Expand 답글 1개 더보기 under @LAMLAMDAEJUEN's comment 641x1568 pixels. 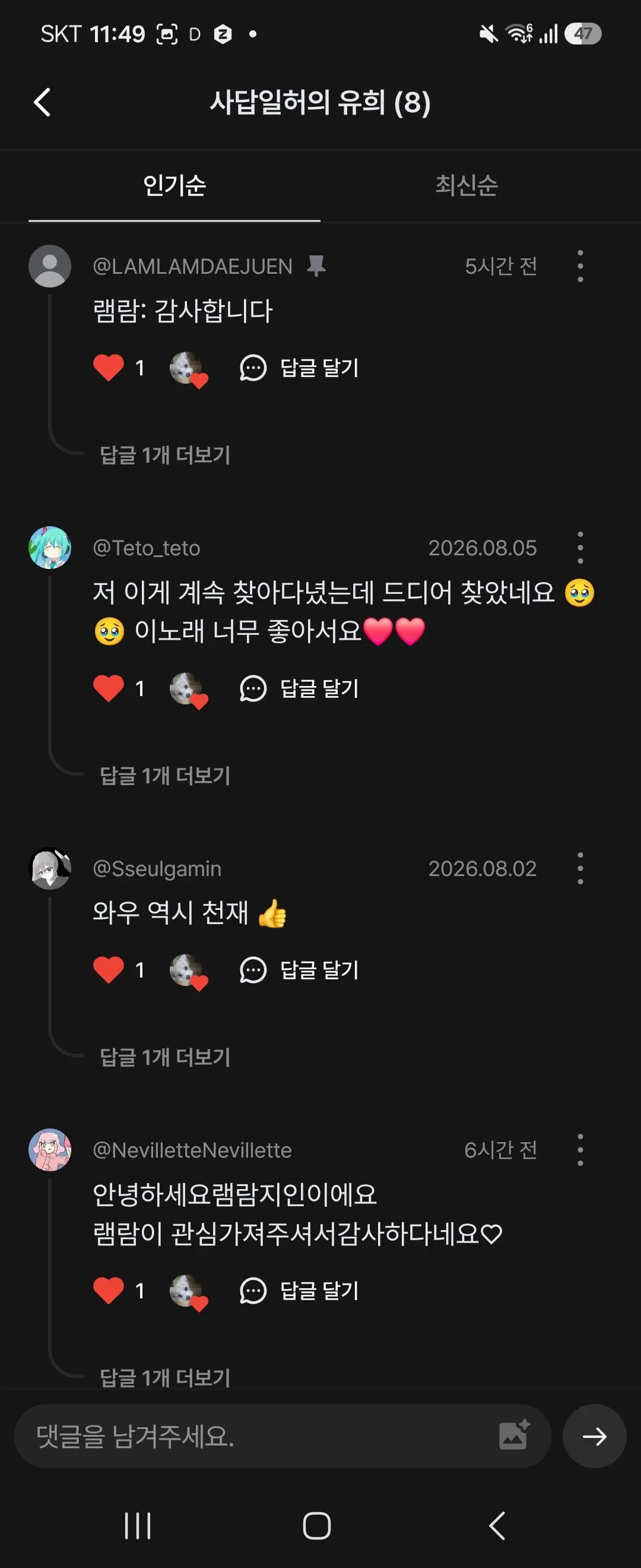click(165, 455)
